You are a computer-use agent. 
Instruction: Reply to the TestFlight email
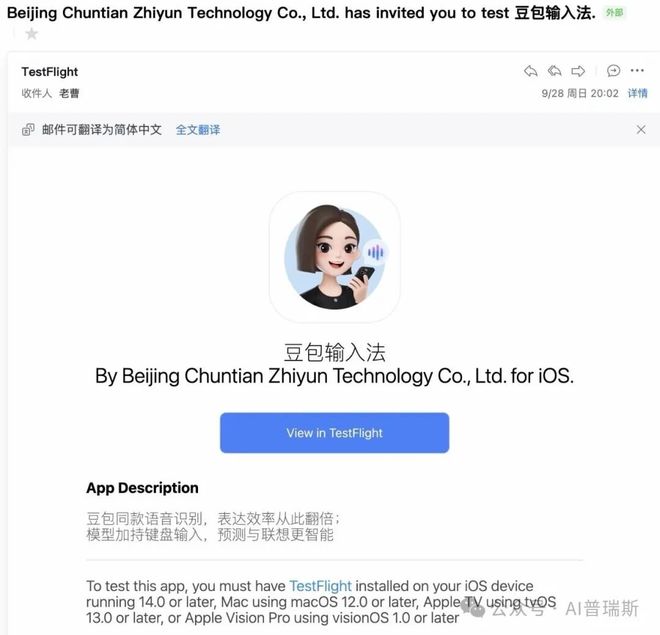pos(531,71)
